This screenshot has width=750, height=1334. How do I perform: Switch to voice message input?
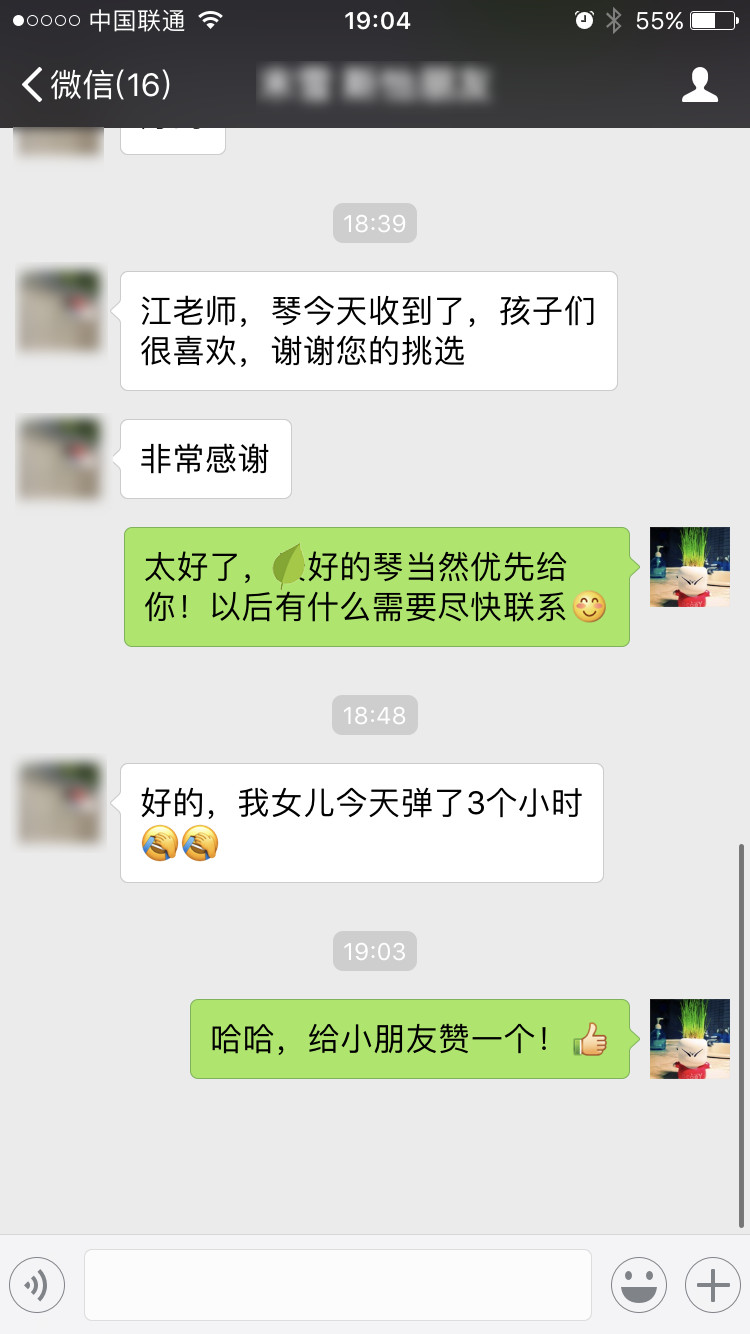tap(37, 1284)
